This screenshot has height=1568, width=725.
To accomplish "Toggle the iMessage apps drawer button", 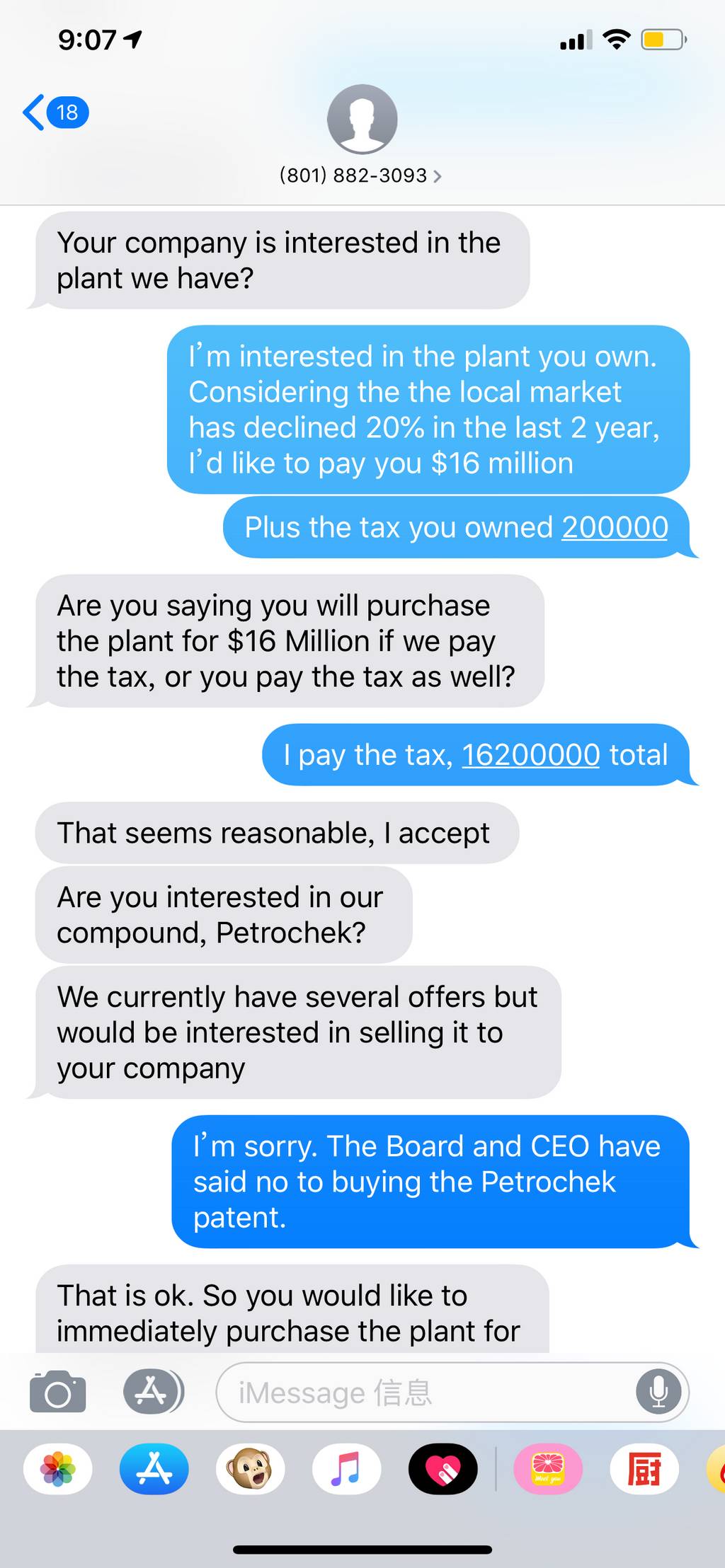I will [x=153, y=1392].
